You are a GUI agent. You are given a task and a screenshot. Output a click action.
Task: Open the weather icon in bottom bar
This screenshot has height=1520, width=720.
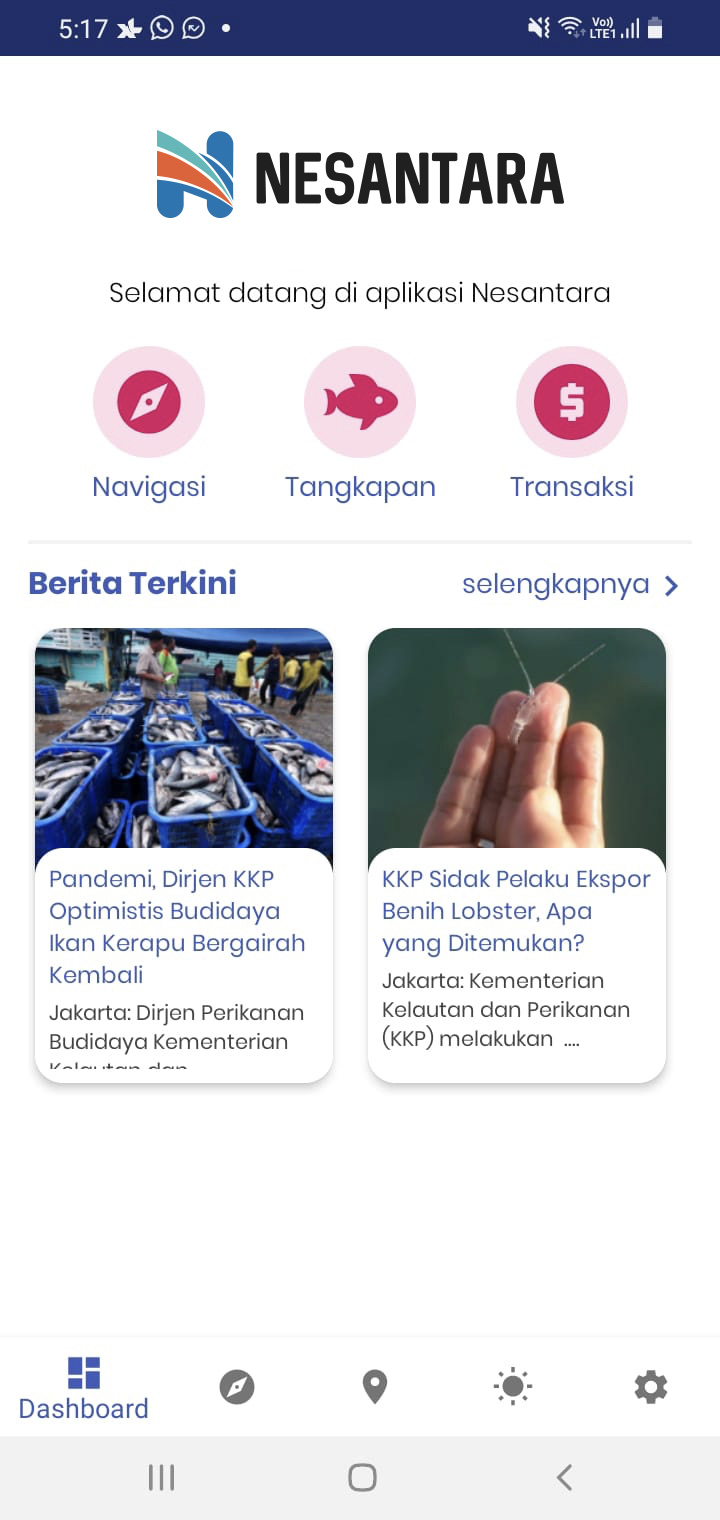pyautogui.click(x=512, y=1387)
